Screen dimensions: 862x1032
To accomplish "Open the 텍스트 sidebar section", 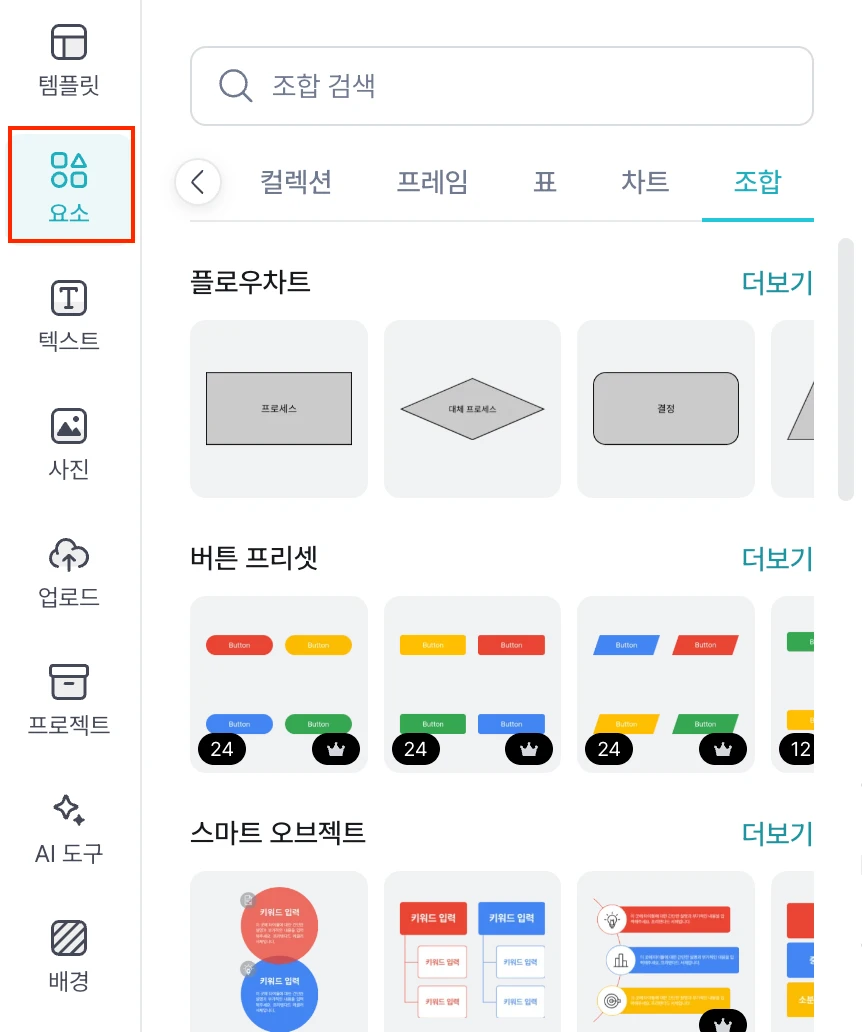I will 69,315.
